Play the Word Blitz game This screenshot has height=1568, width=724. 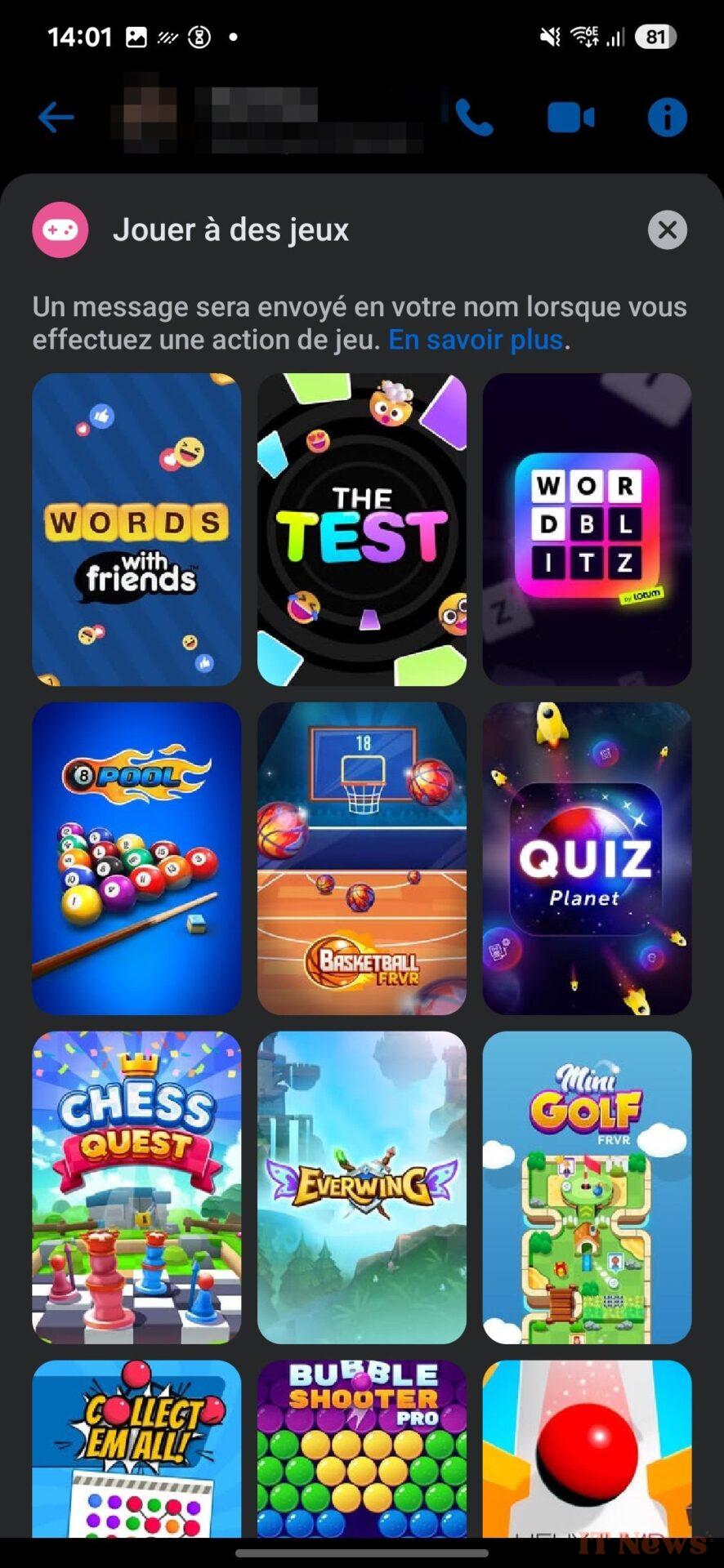[587, 529]
